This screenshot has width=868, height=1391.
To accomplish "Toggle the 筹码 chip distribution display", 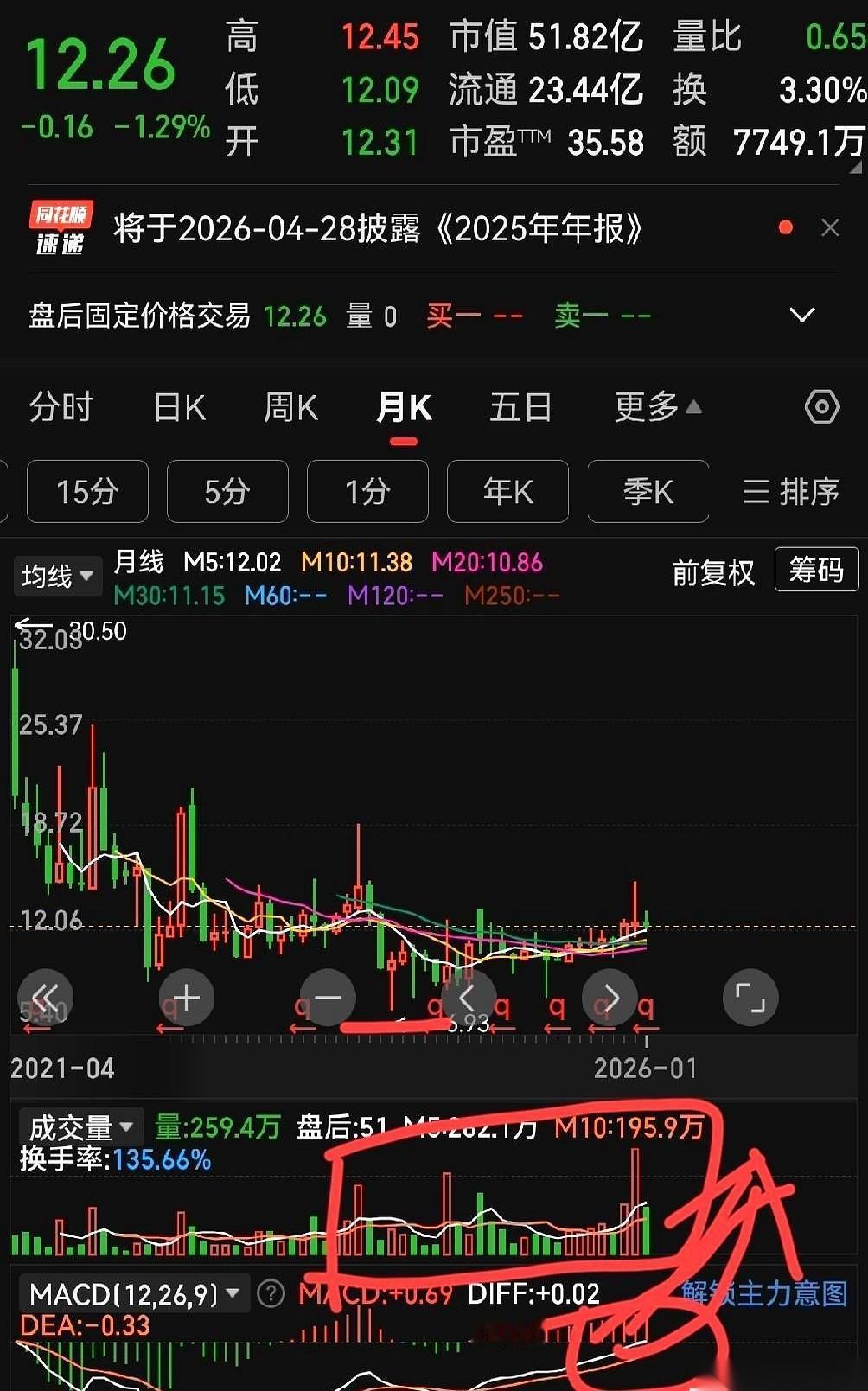I will (815, 570).
